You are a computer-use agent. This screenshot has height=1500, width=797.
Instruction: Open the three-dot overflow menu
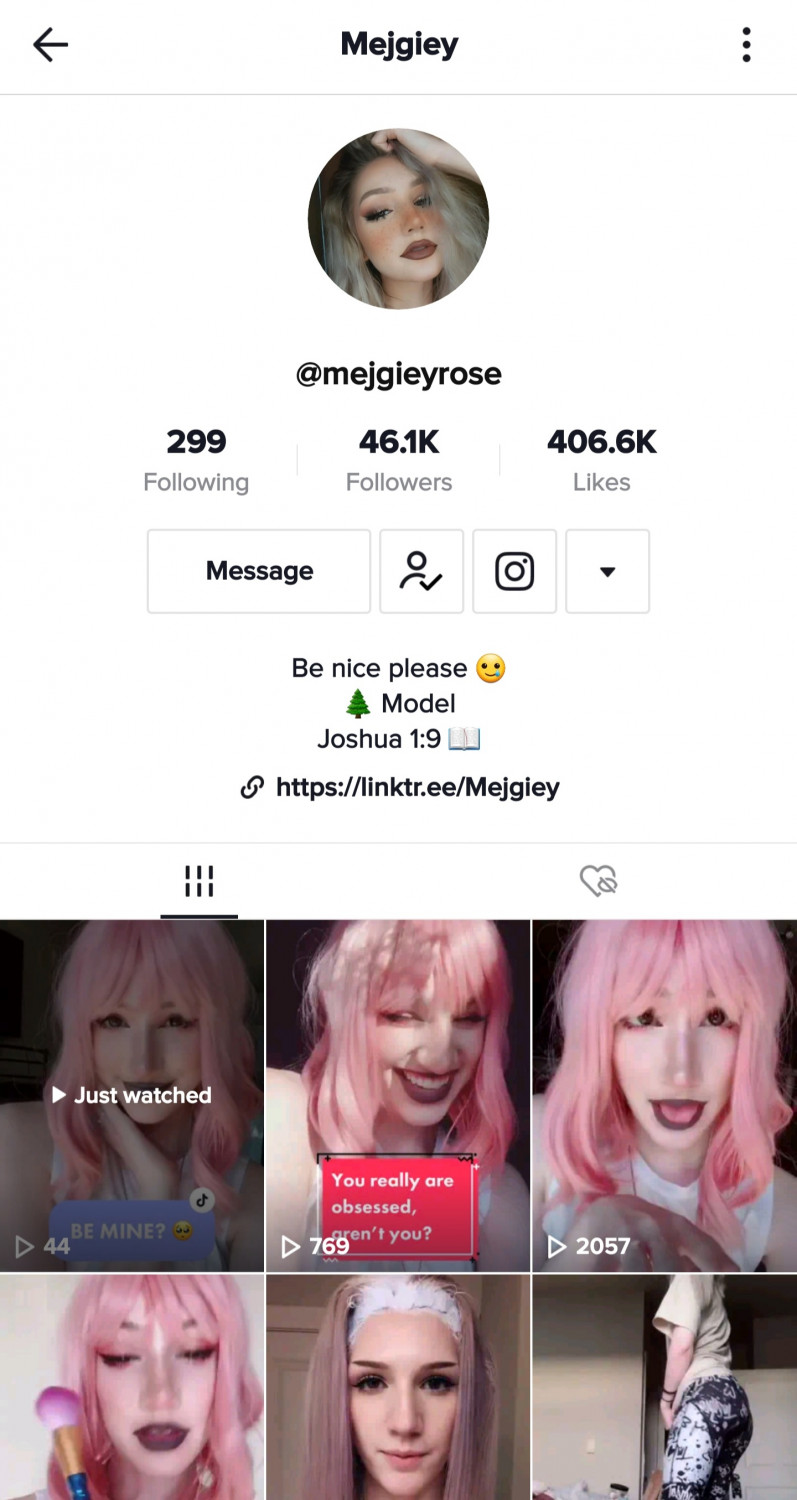(x=746, y=45)
